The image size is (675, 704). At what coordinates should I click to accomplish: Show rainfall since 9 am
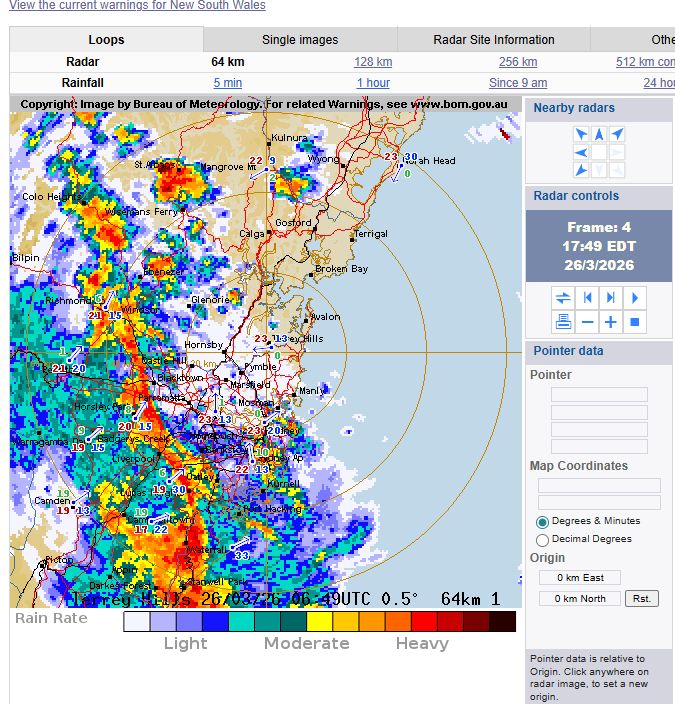[x=518, y=83]
